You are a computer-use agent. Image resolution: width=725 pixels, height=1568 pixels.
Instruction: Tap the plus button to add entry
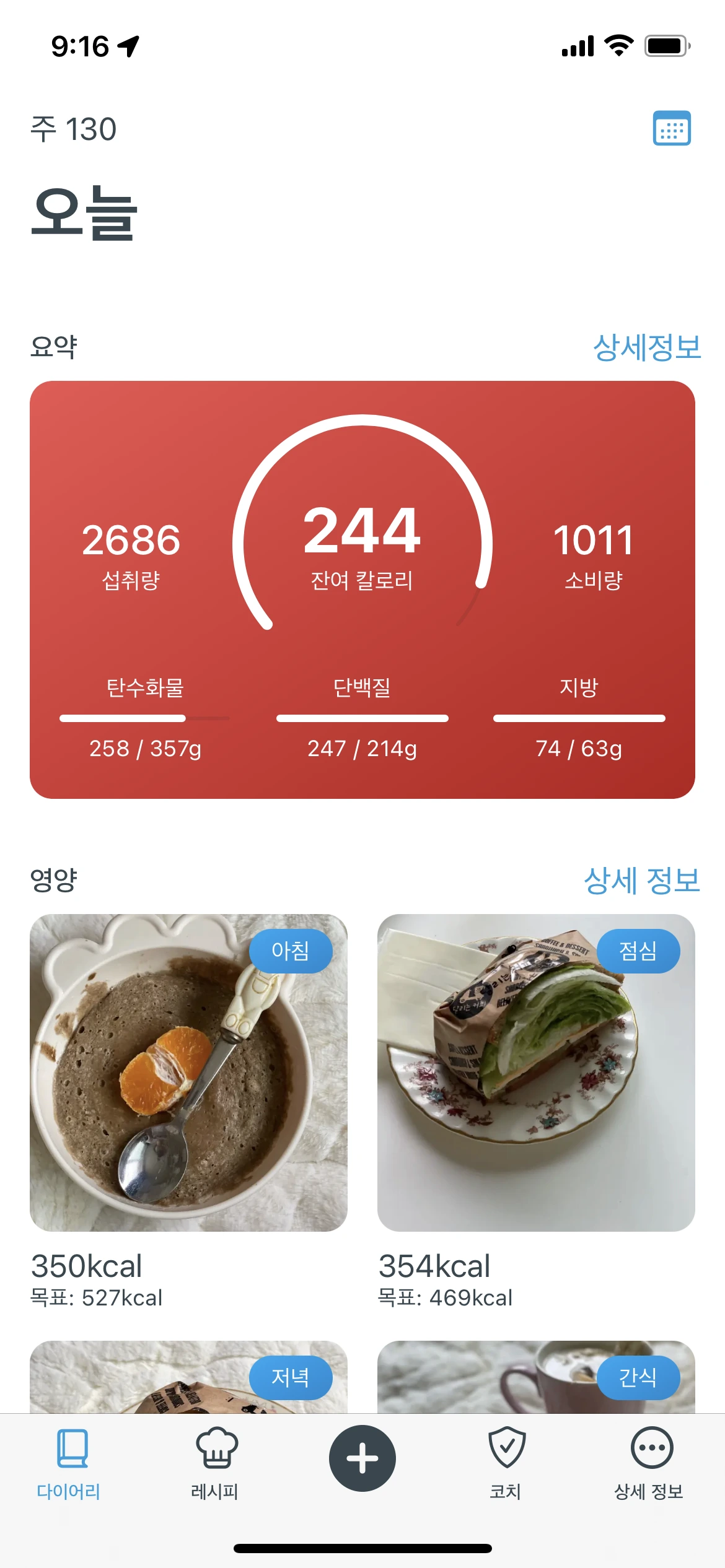click(362, 1458)
